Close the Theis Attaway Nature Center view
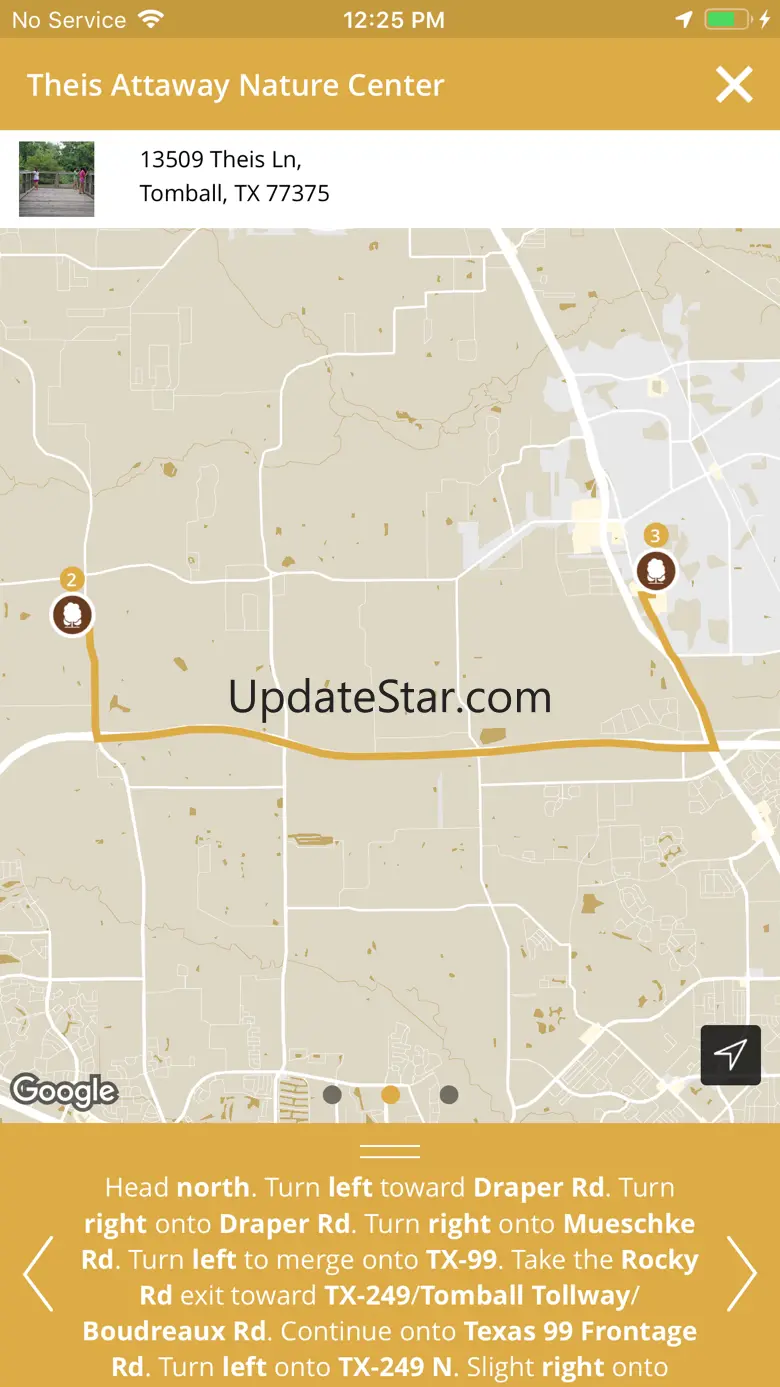 point(734,85)
